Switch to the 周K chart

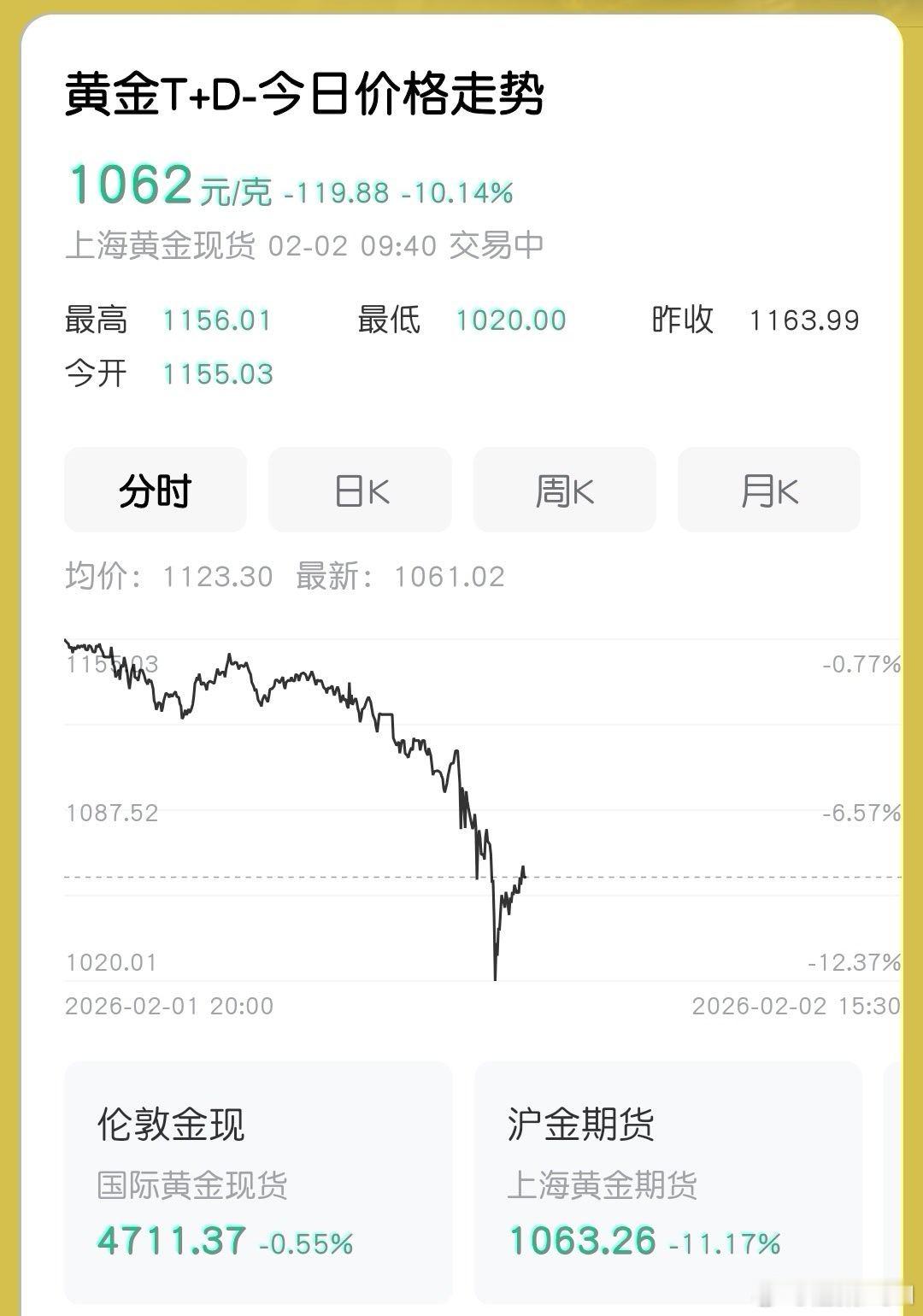tap(564, 491)
